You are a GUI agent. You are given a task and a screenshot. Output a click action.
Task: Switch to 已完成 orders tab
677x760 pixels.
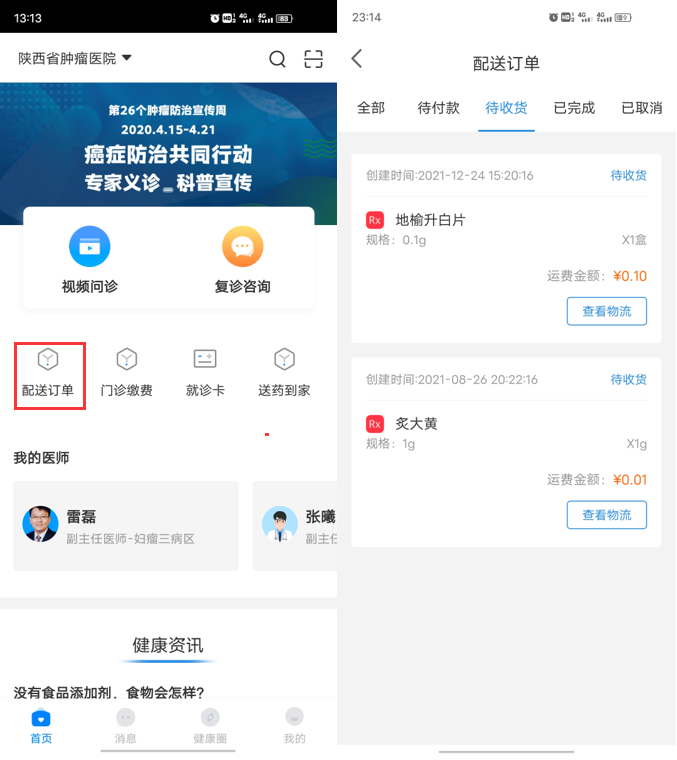(x=574, y=108)
